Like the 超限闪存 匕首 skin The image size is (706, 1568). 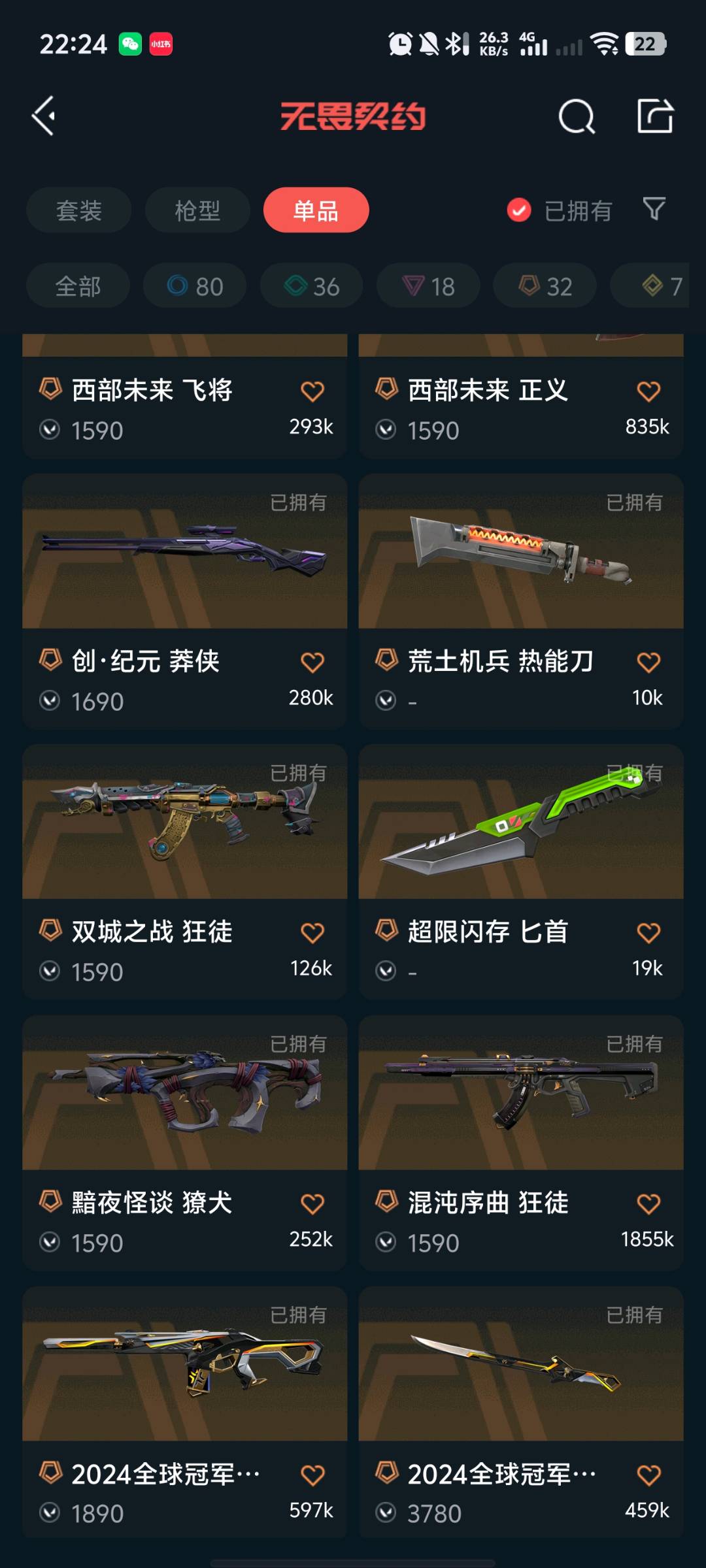(648, 933)
